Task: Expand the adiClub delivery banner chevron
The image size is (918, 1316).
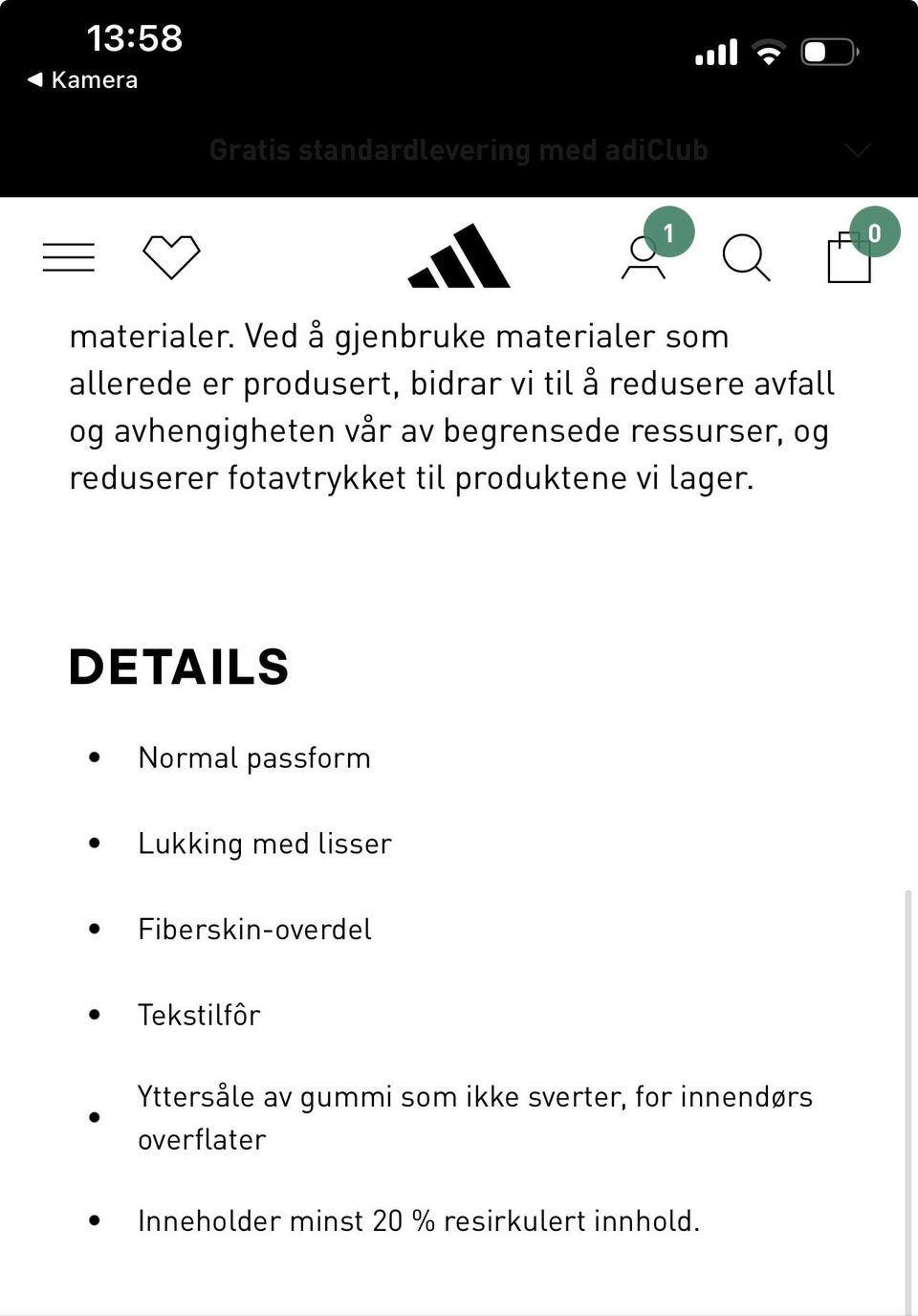Action: point(858,150)
